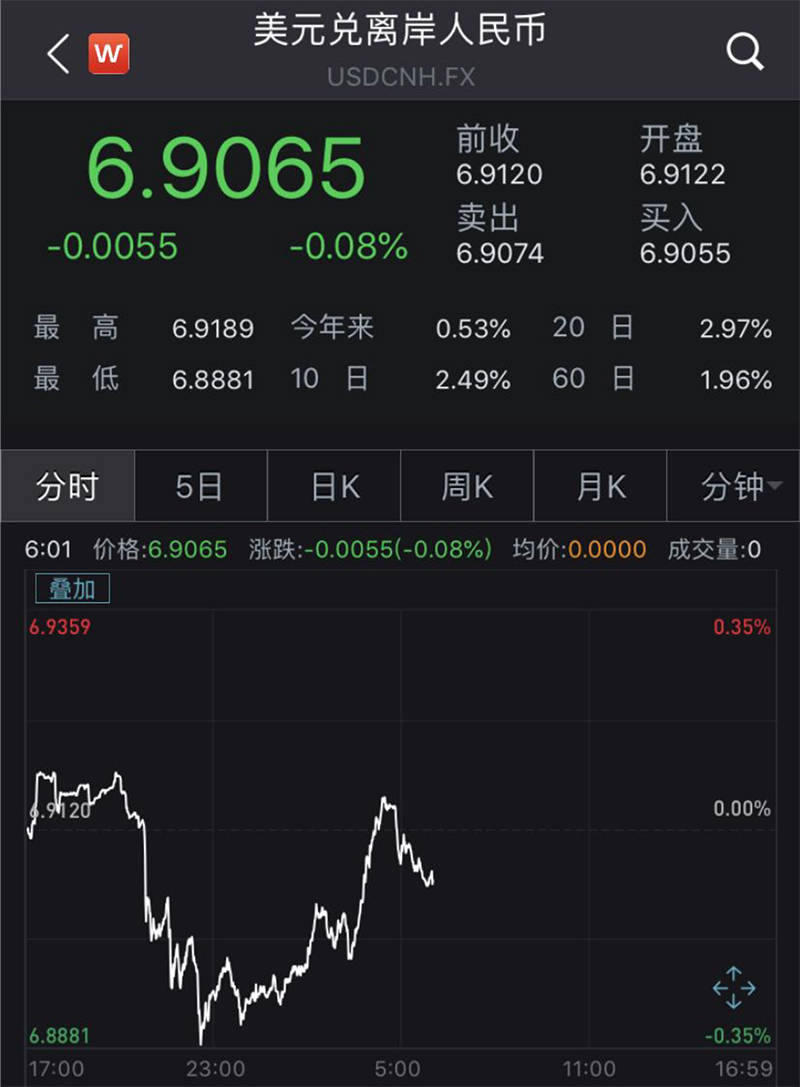This screenshot has width=800, height=1087.
Task: Expand the 分钟 interval dropdown
Action: 733,487
